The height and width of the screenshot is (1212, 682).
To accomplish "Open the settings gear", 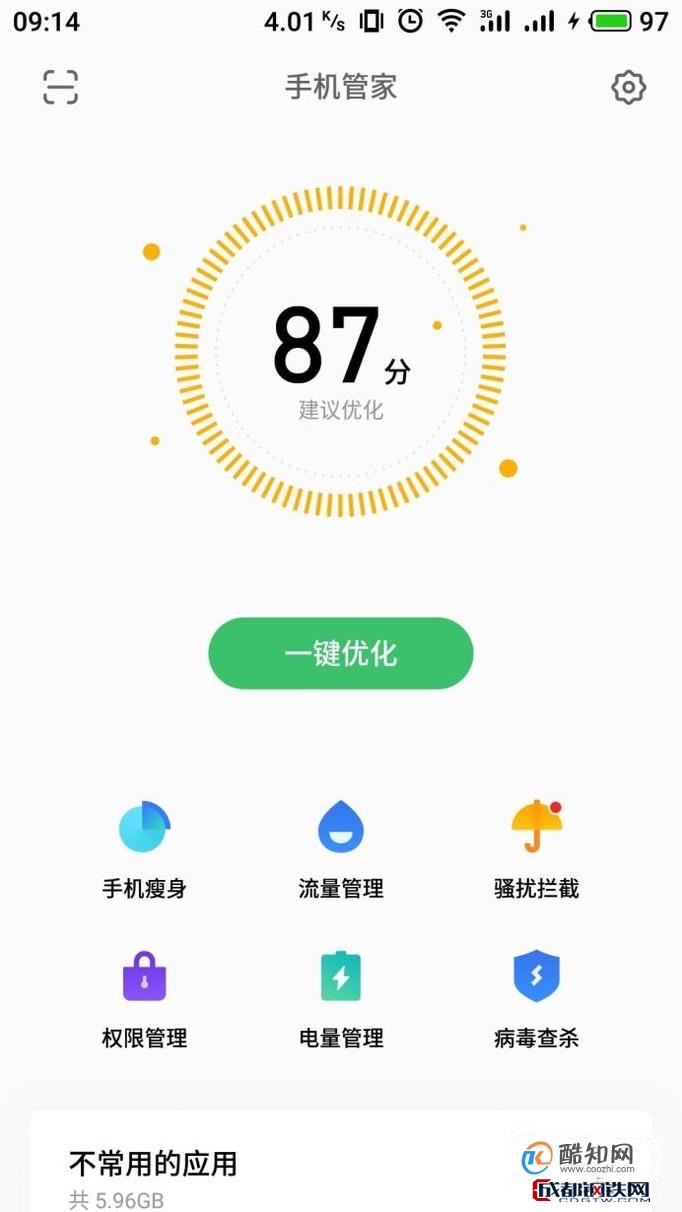I will [x=628, y=88].
